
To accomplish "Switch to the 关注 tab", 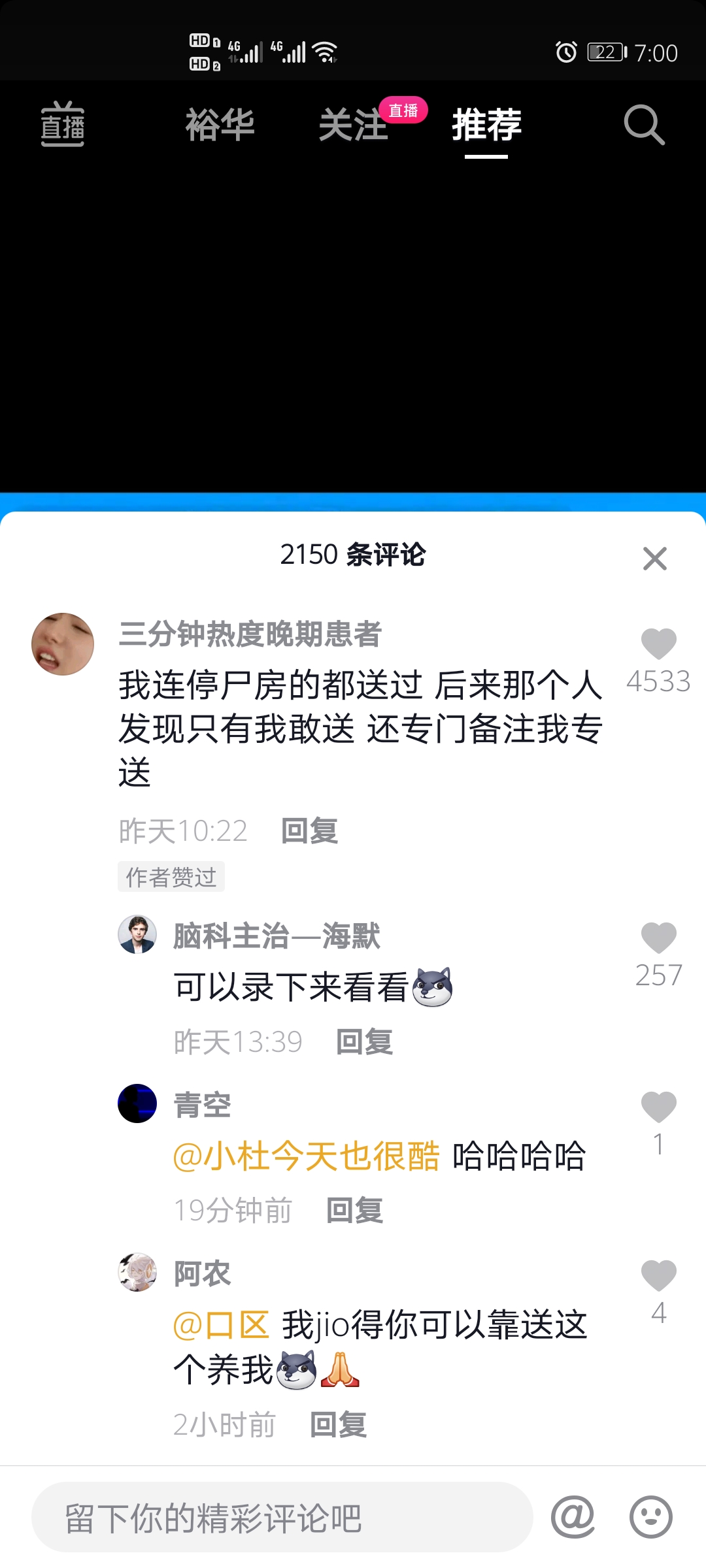I will point(353,124).
